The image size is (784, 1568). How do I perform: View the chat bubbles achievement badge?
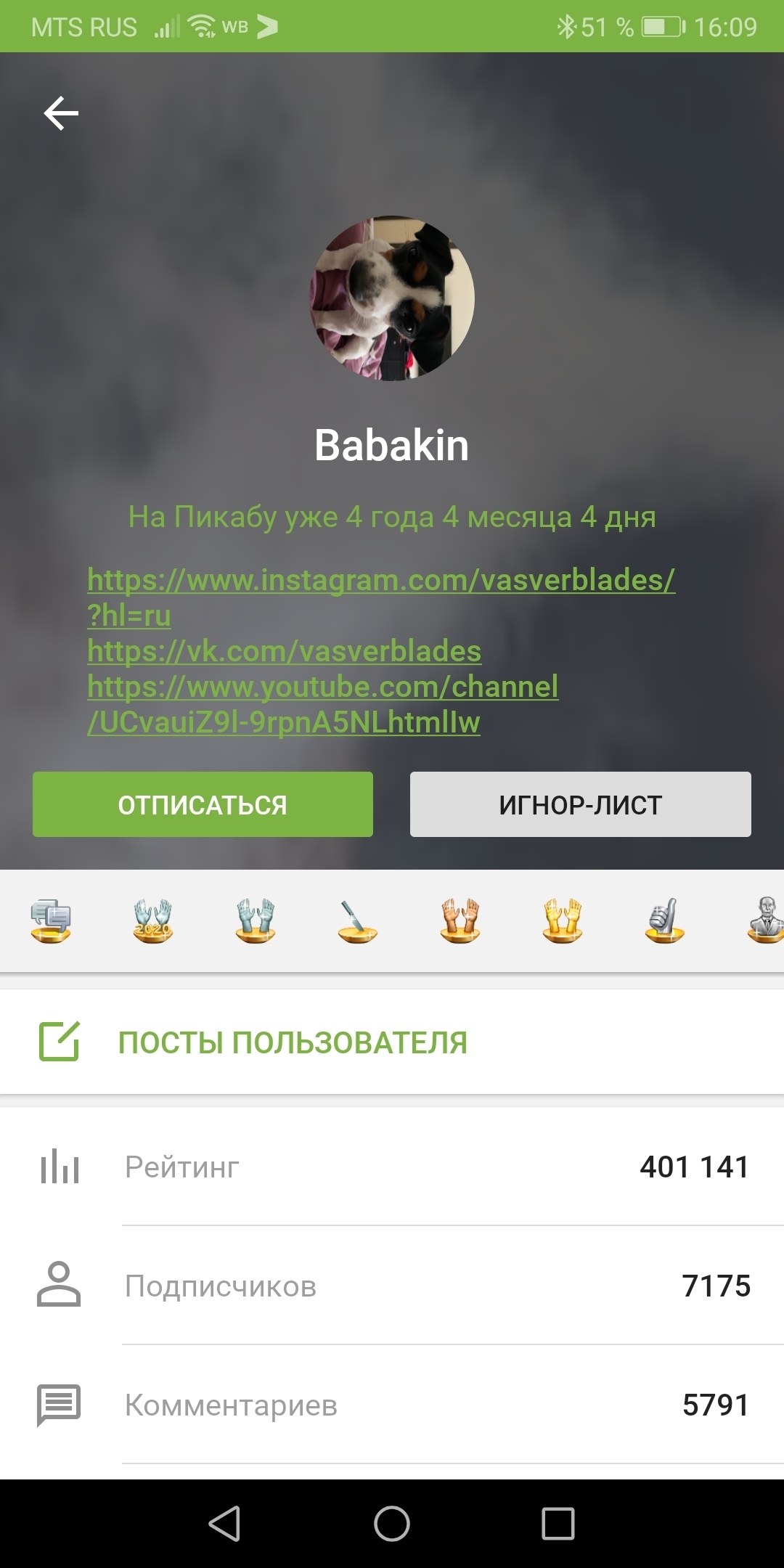(51, 920)
